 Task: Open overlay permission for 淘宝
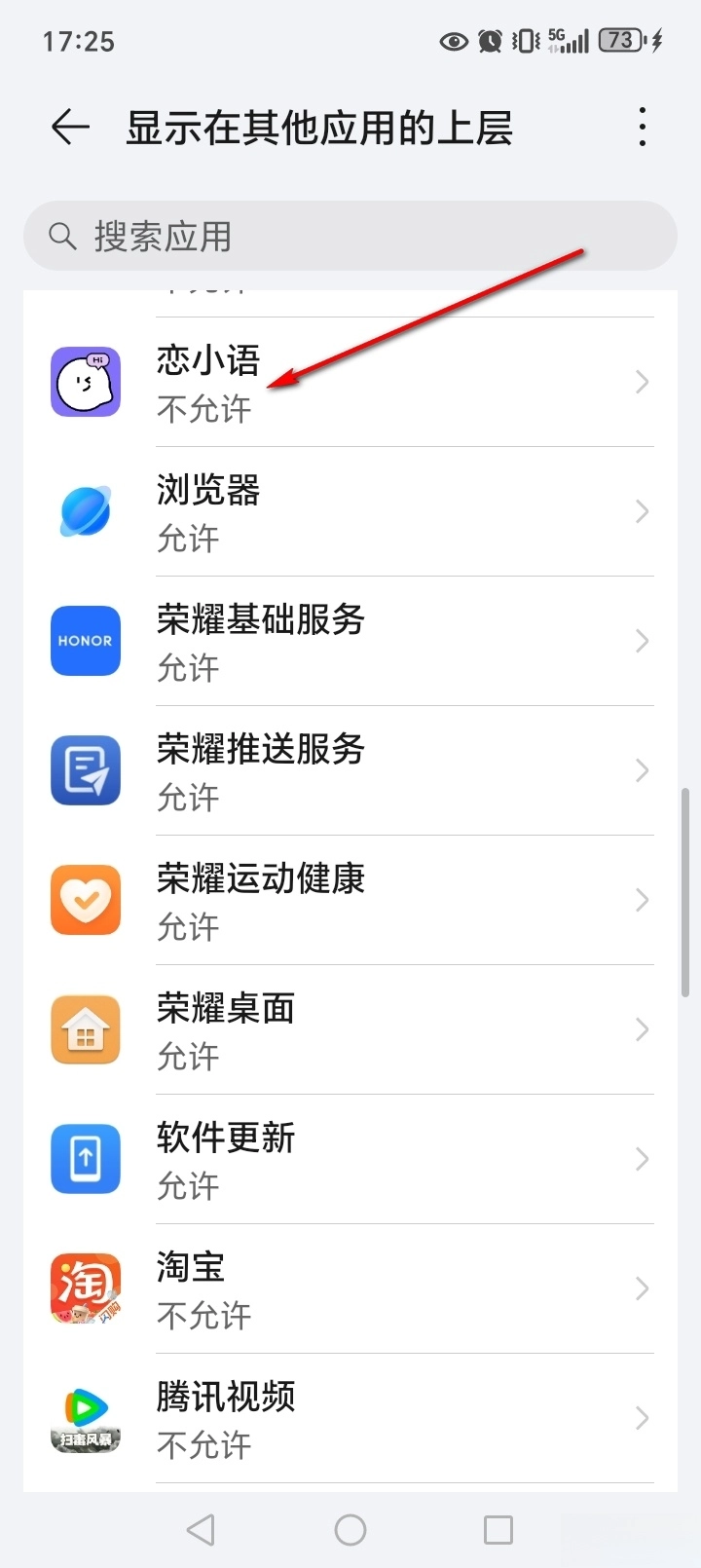[x=350, y=1289]
